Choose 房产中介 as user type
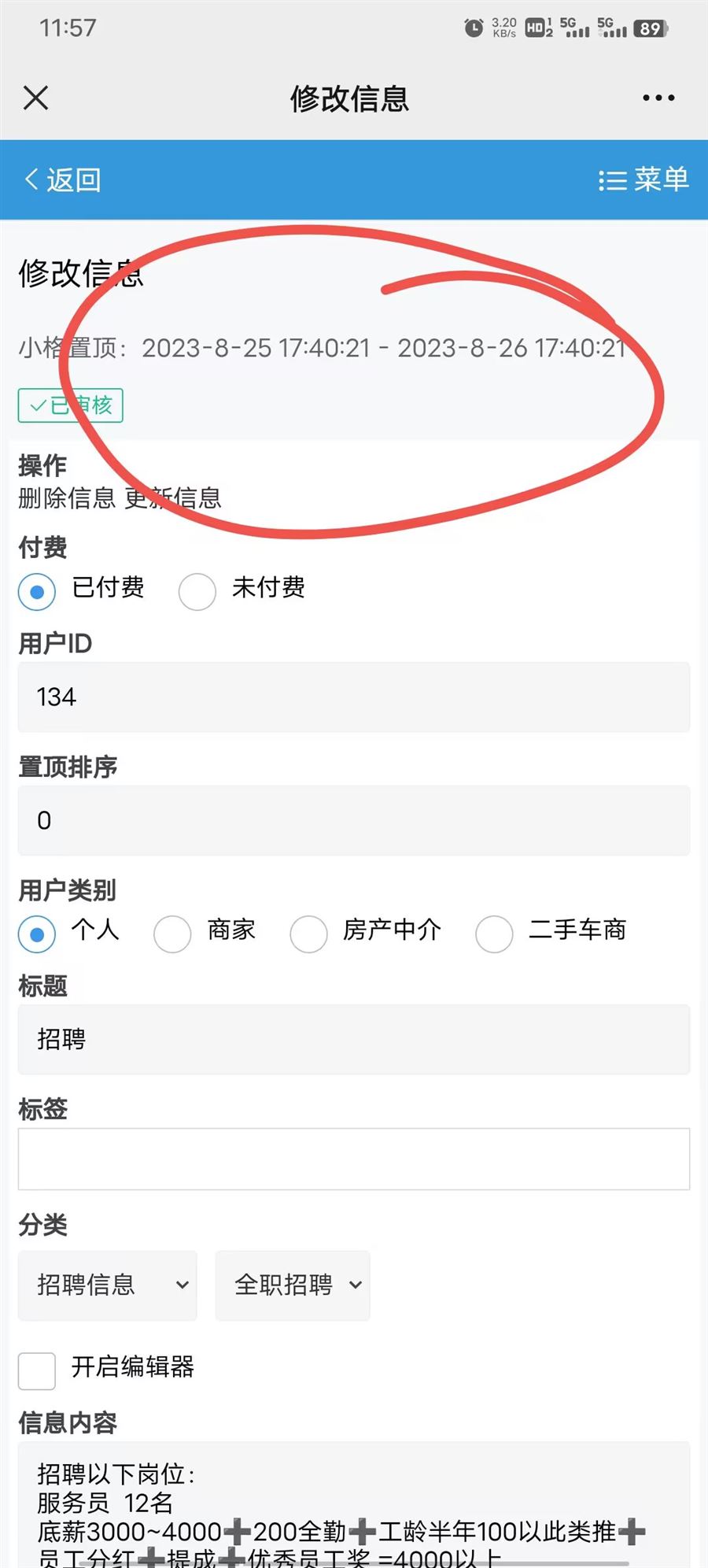 click(x=308, y=934)
